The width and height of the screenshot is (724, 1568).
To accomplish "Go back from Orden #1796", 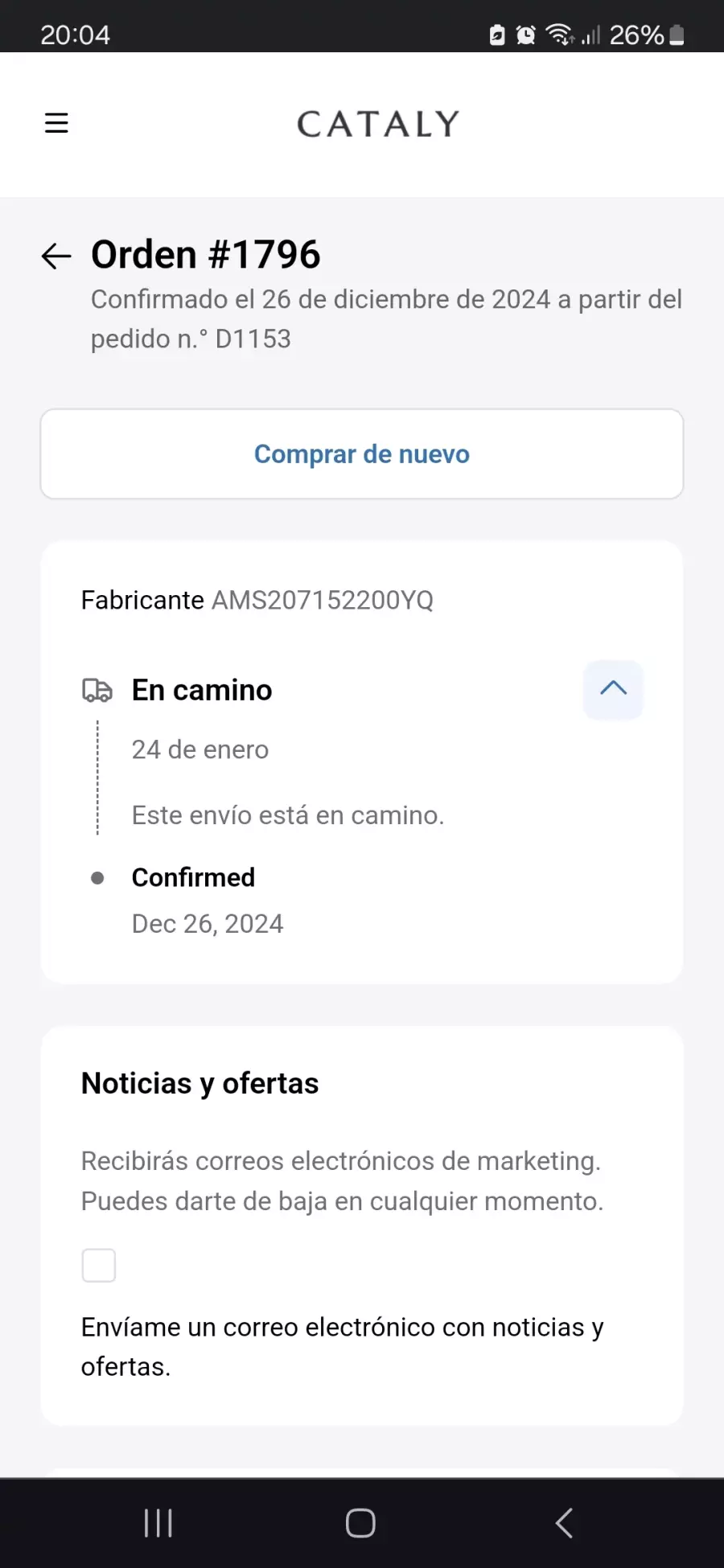I will click(56, 256).
